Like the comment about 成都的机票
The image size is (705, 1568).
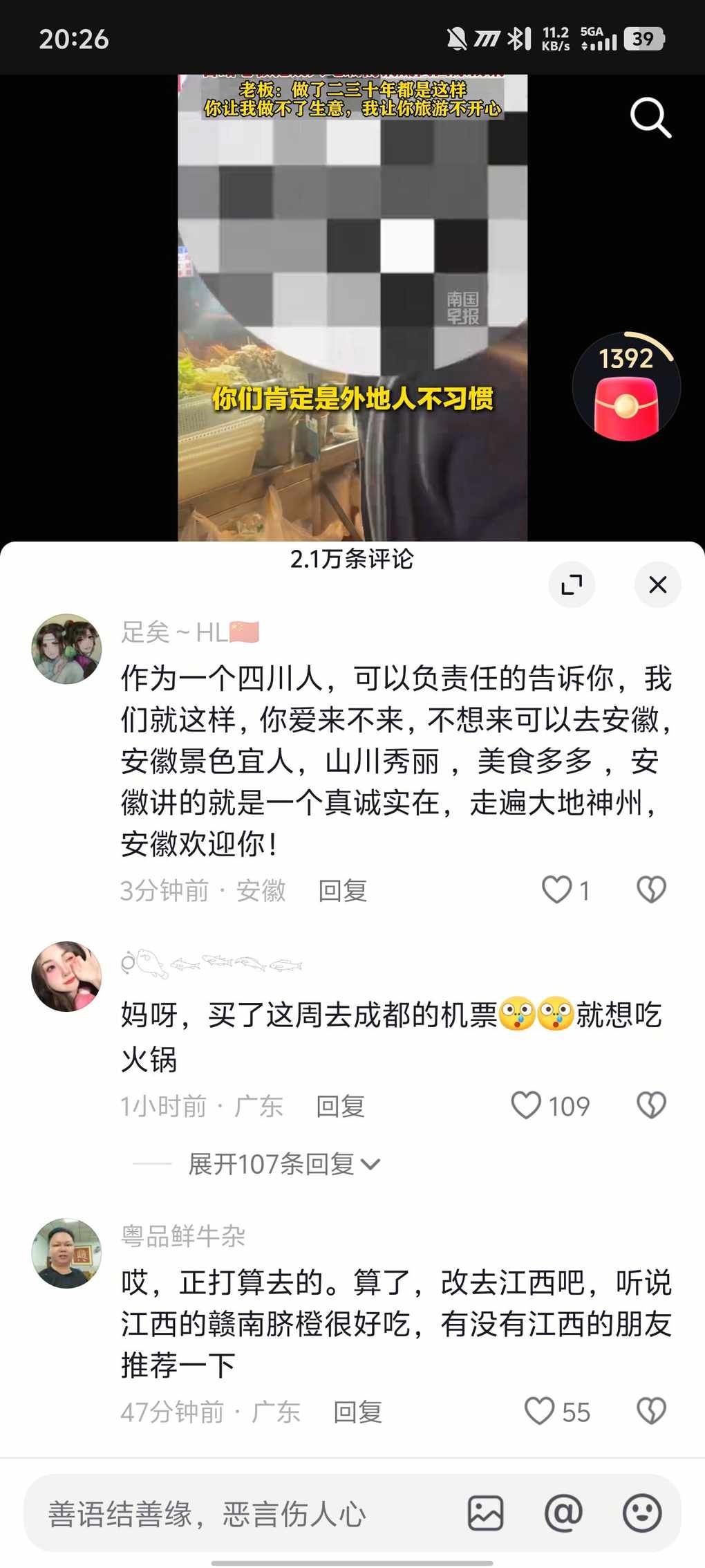[527, 1105]
